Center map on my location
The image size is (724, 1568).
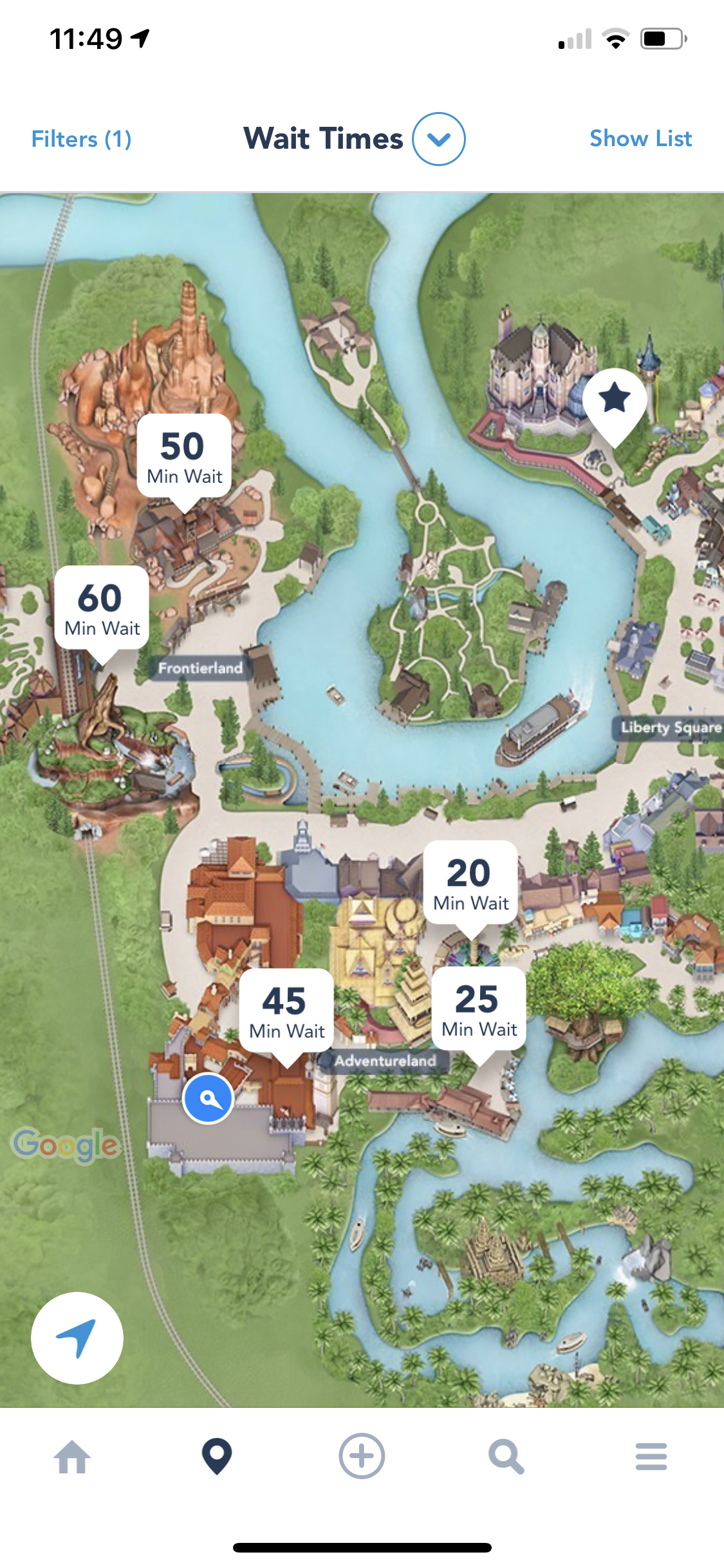click(x=77, y=1338)
